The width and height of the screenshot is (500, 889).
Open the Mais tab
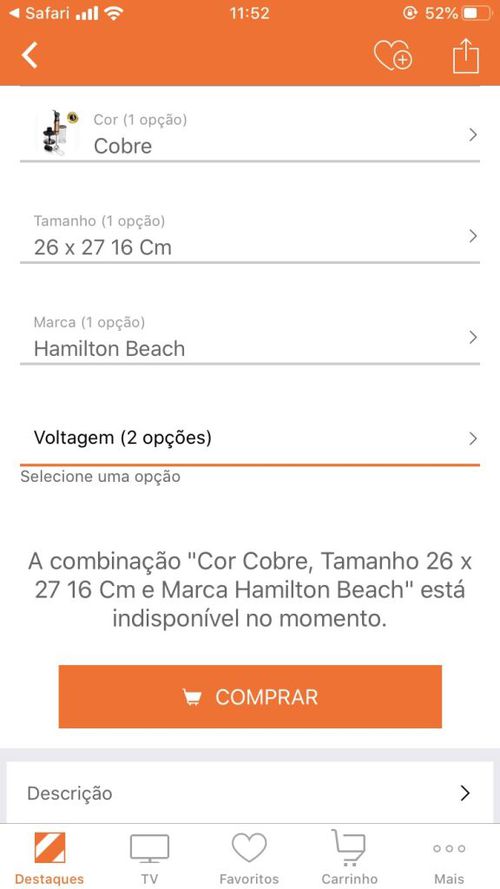(449, 857)
